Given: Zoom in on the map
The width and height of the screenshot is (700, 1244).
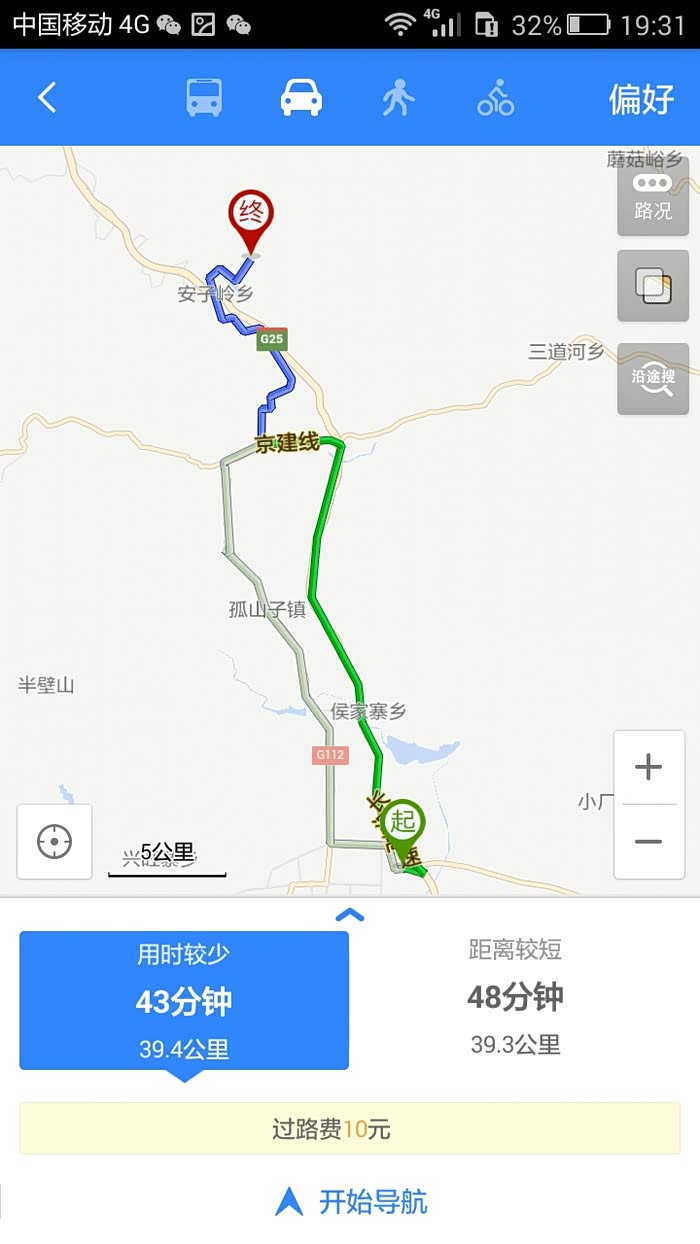Looking at the screenshot, I should tap(648, 768).
